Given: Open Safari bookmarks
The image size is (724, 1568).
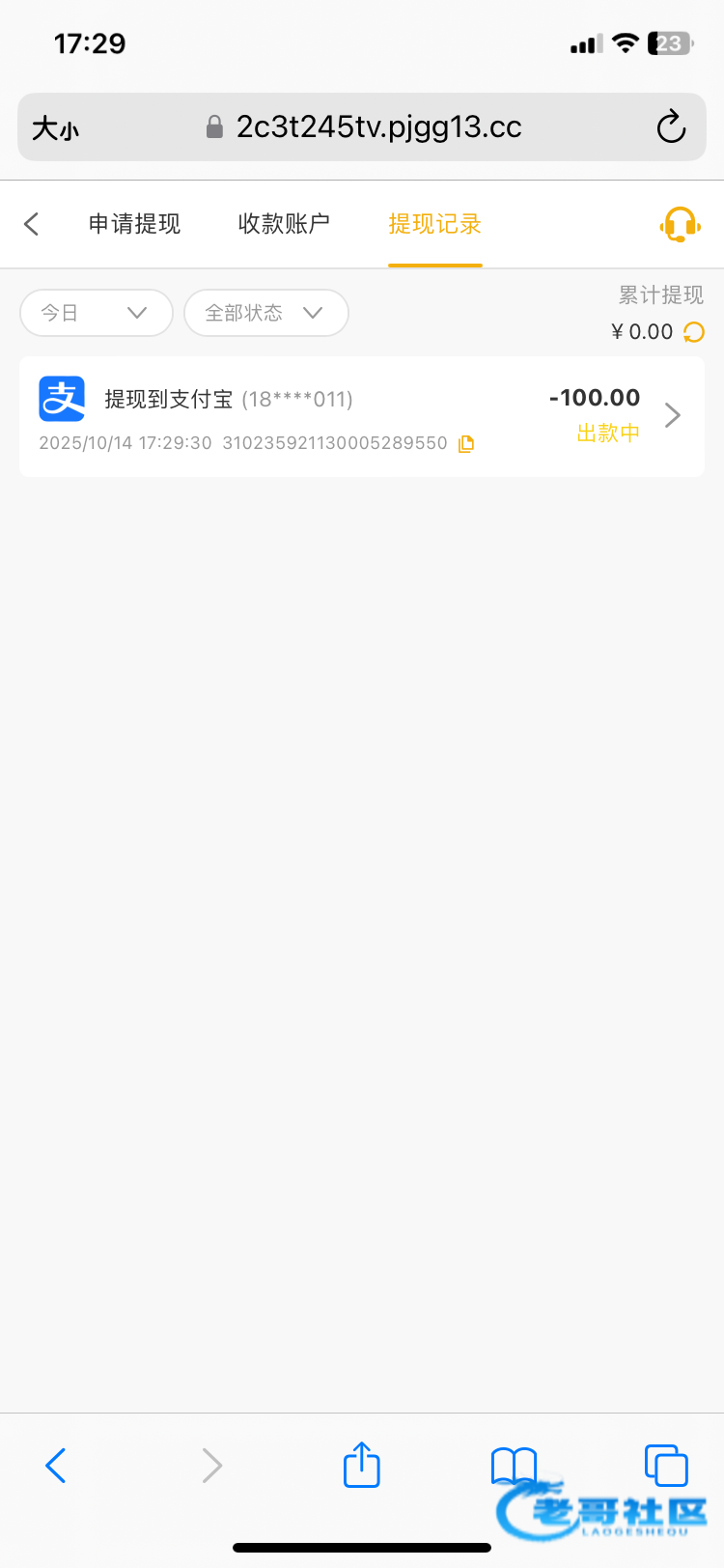Looking at the screenshot, I should coord(514,1466).
